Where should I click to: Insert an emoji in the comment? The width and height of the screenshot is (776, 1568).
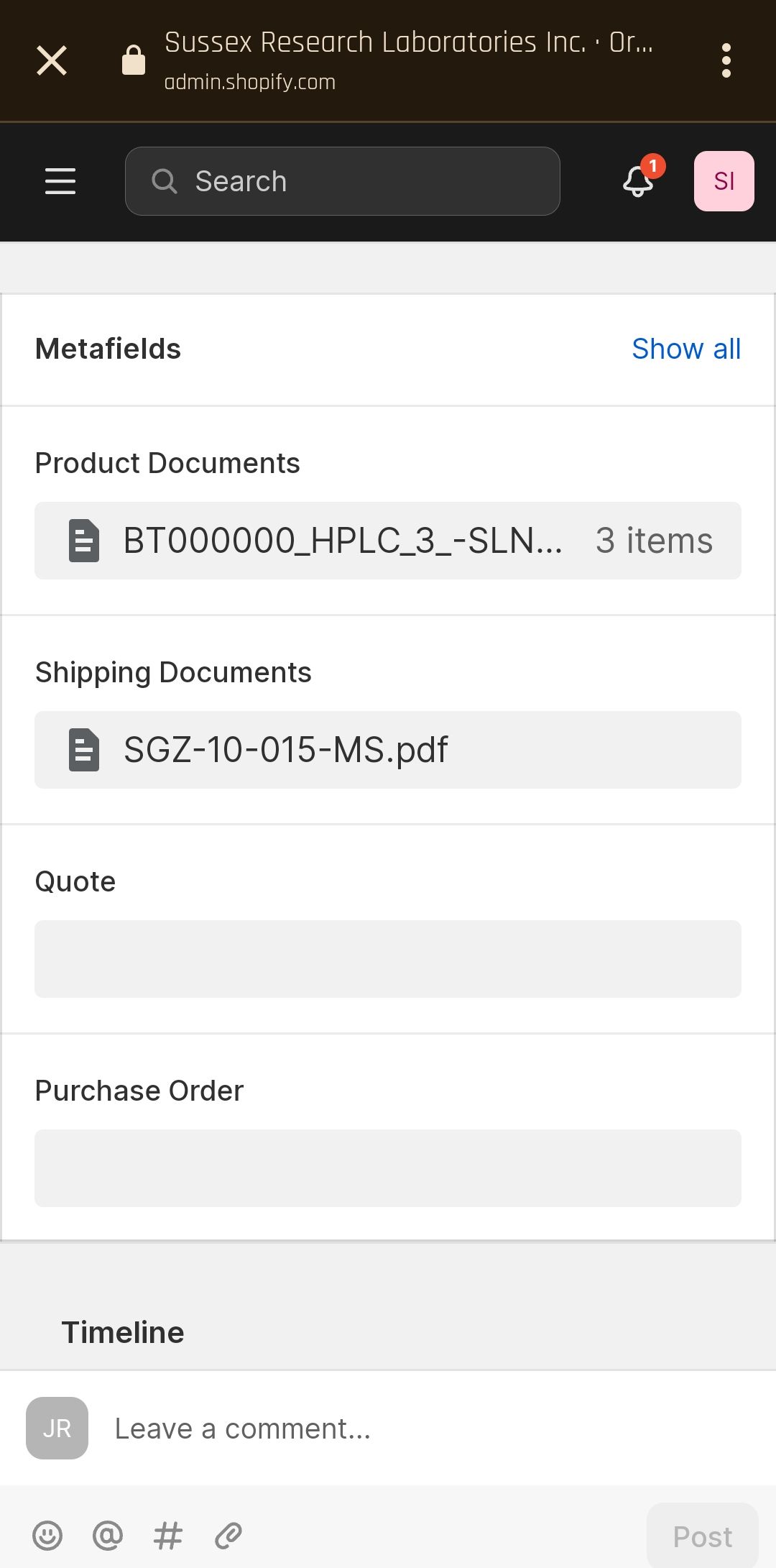(47, 1536)
